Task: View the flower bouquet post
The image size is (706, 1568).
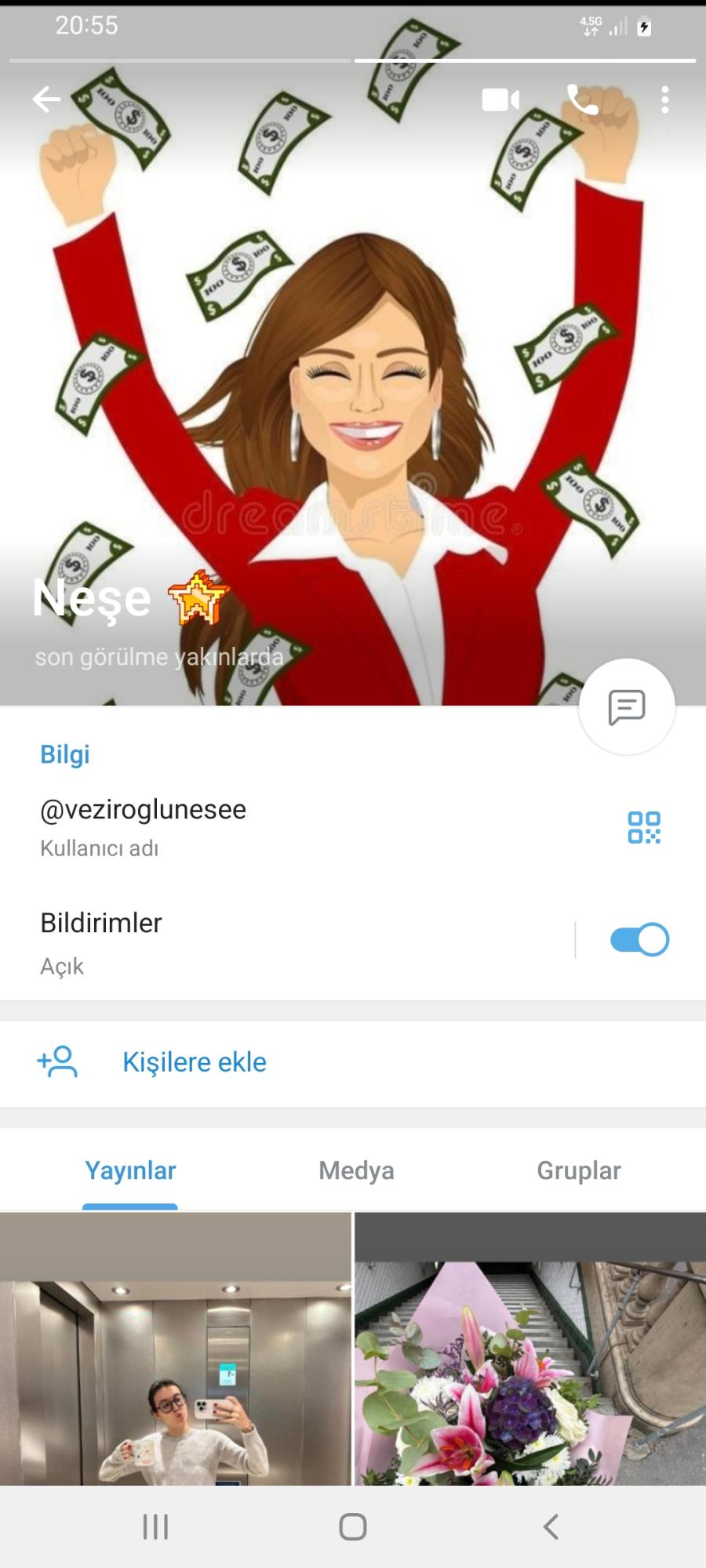Action: pos(530,1372)
